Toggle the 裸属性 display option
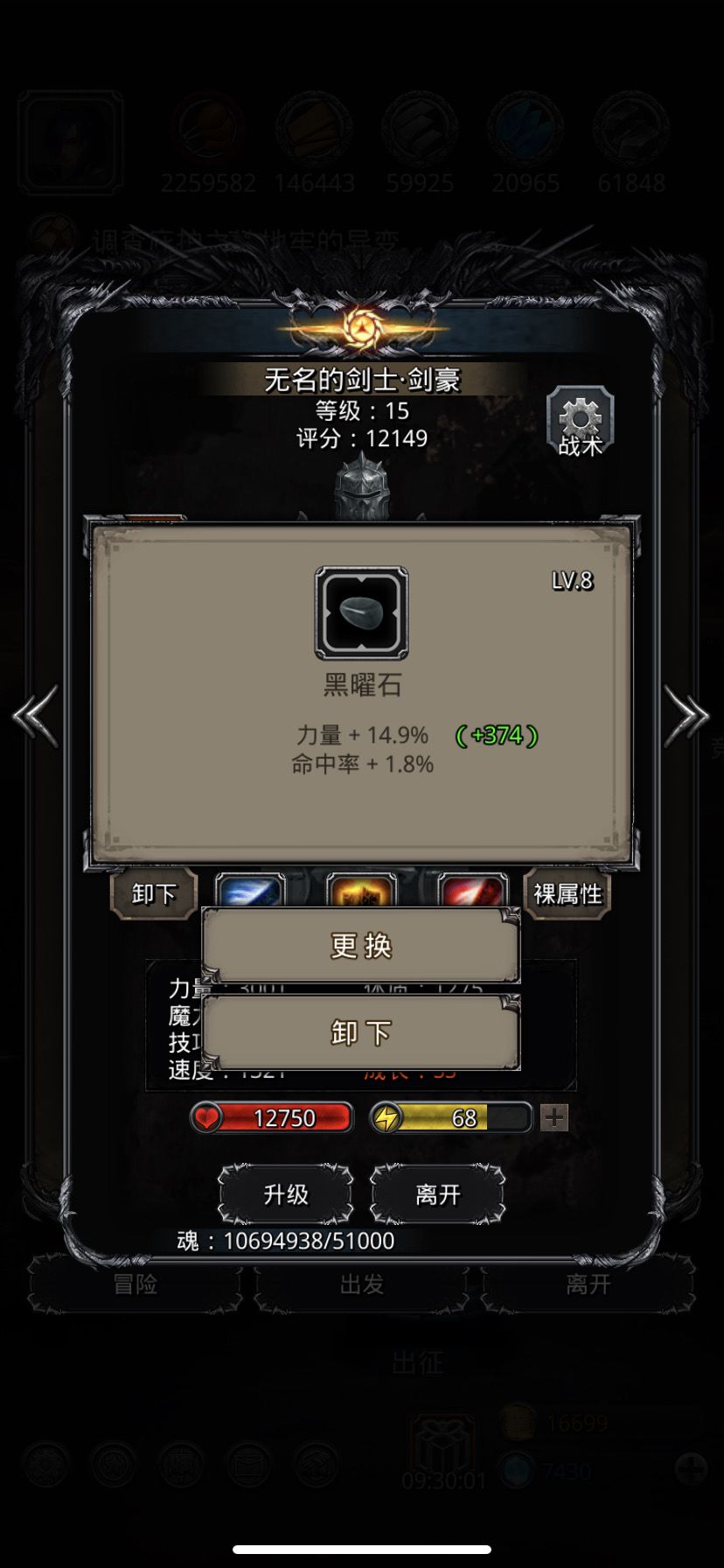Viewport: 724px width, 1568px height. tap(567, 892)
